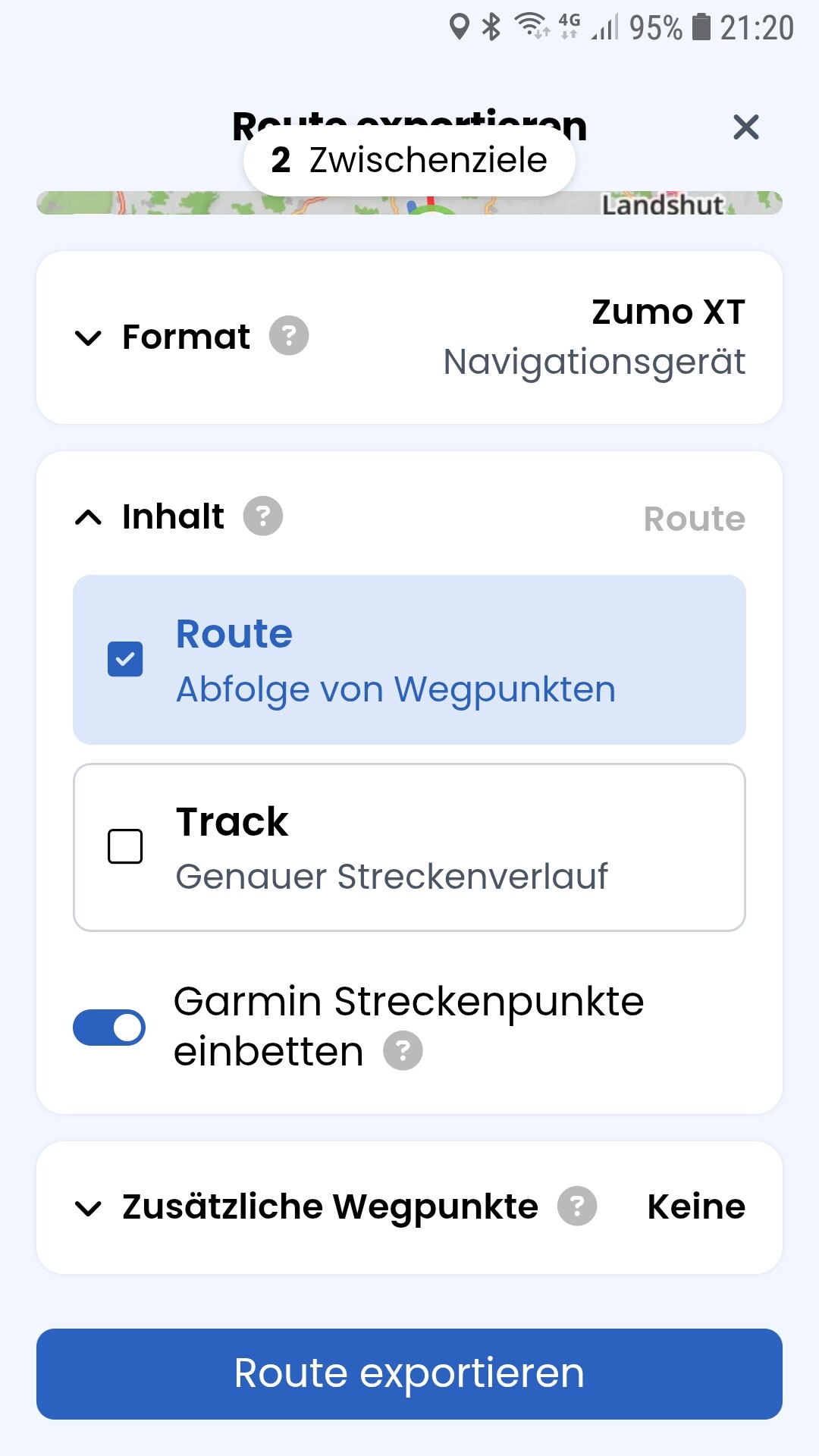The width and height of the screenshot is (819, 1456).
Task: Open help for Format
Action: [289, 336]
